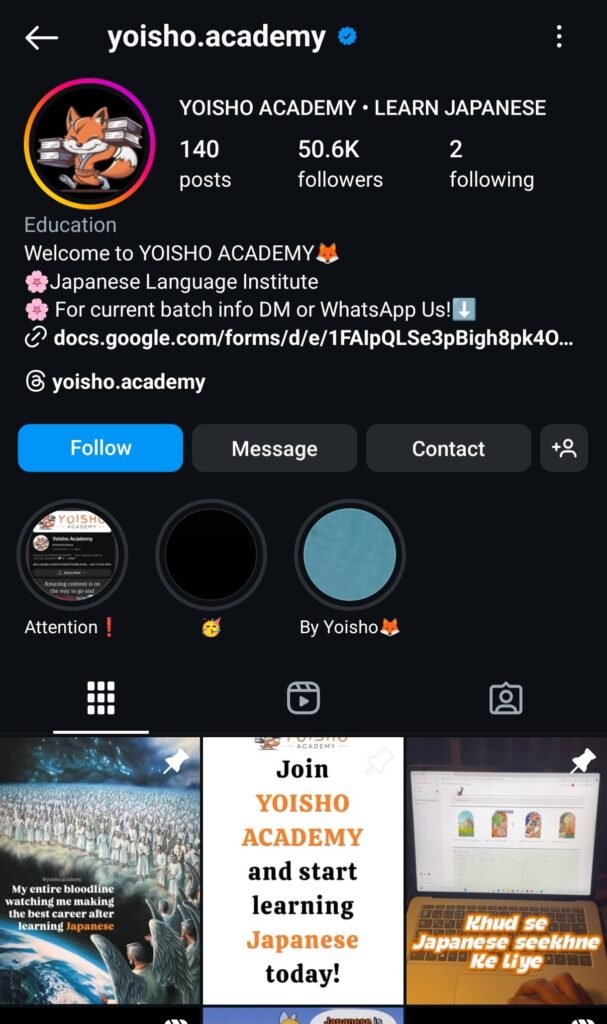Open the 50.6K followers list

340,163
